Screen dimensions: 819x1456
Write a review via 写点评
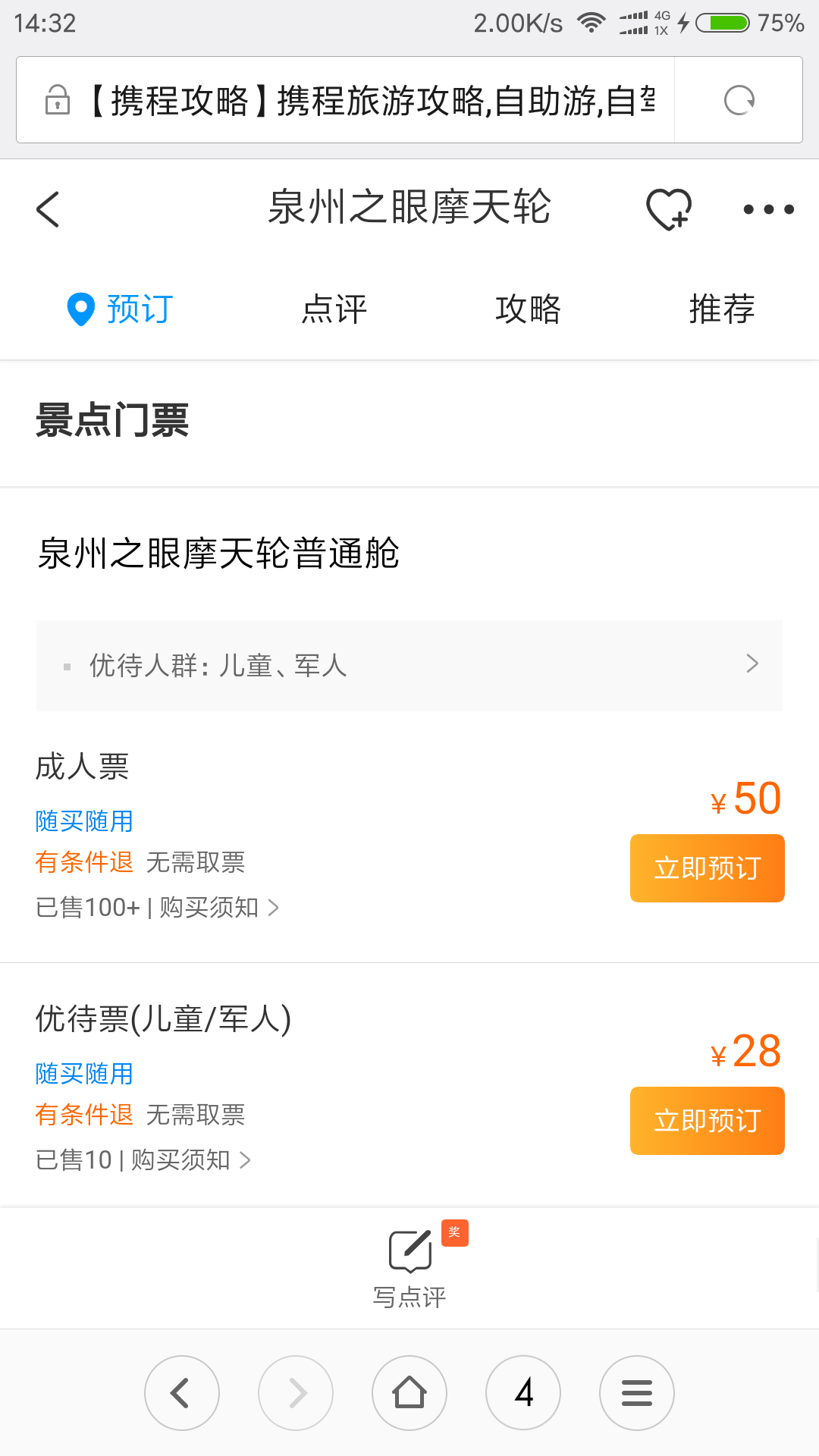pos(409,1265)
